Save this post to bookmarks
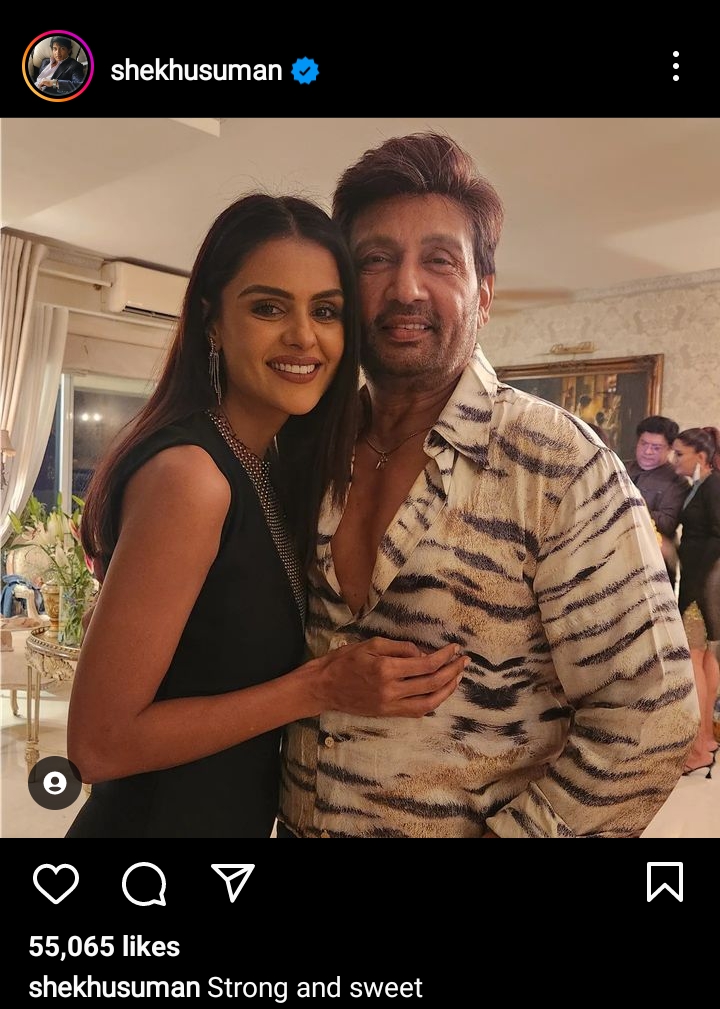The height and width of the screenshot is (1009, 720). tap(665, 882)
